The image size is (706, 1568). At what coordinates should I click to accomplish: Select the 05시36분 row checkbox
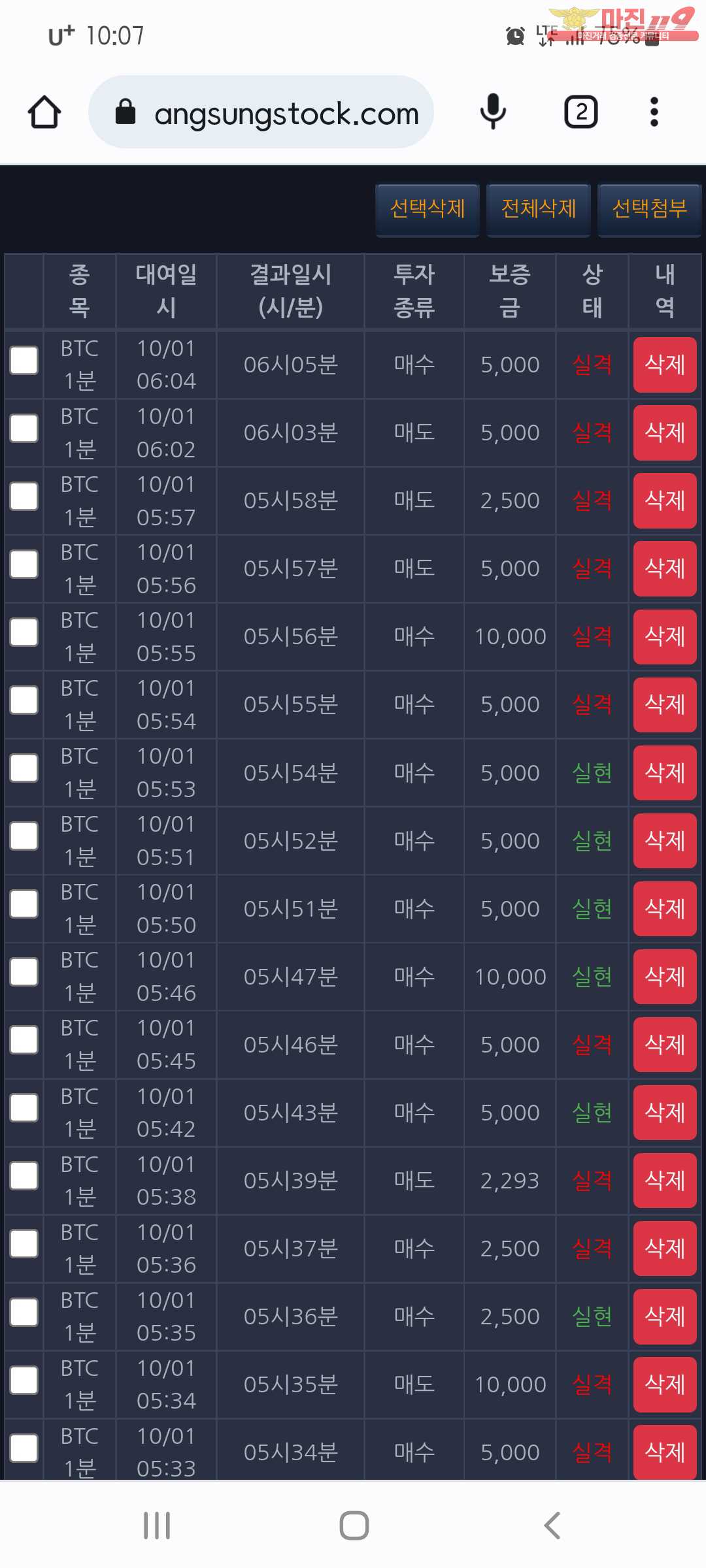coord(24,1313)
